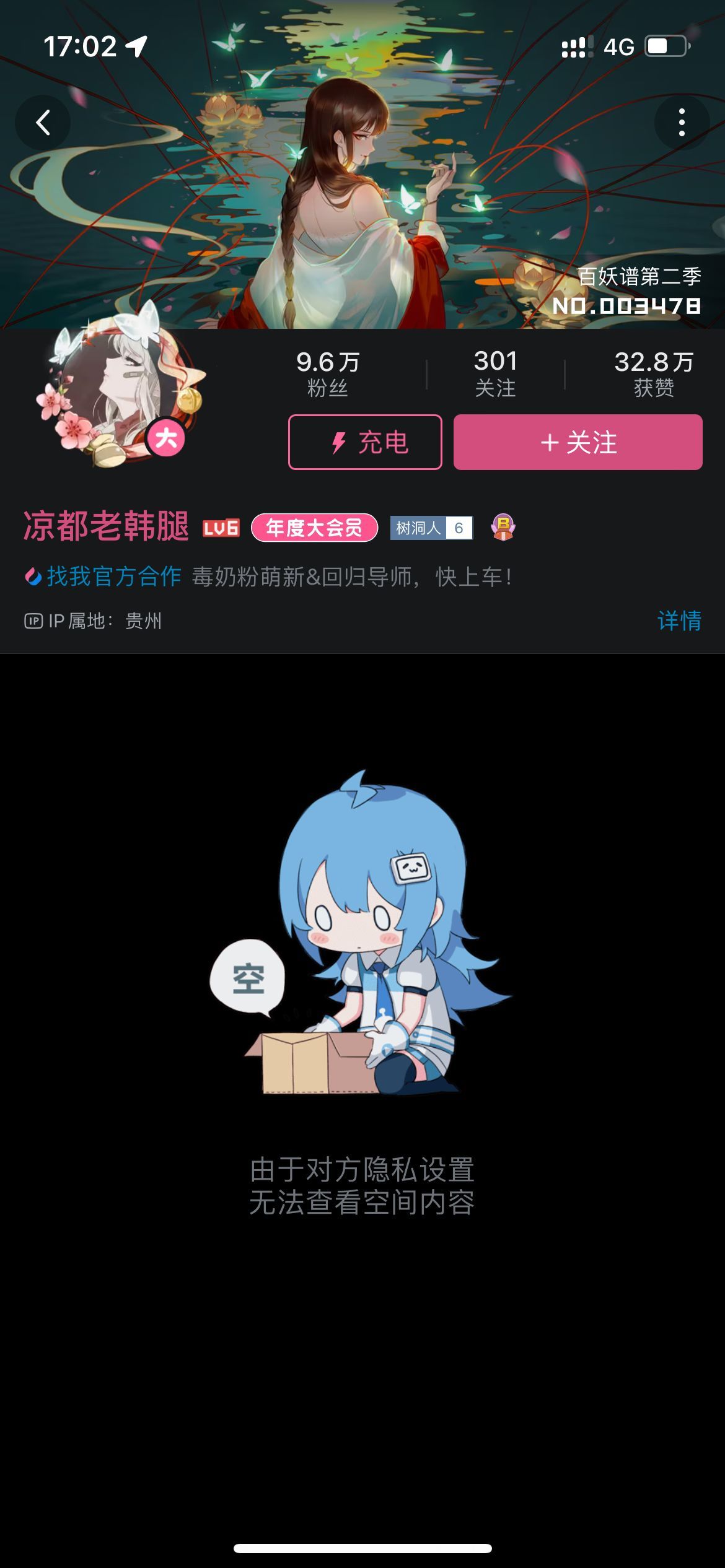Screen dimensions: 725x1568
Task: Open the 301 关注 following list
Action: pos(495,373)
